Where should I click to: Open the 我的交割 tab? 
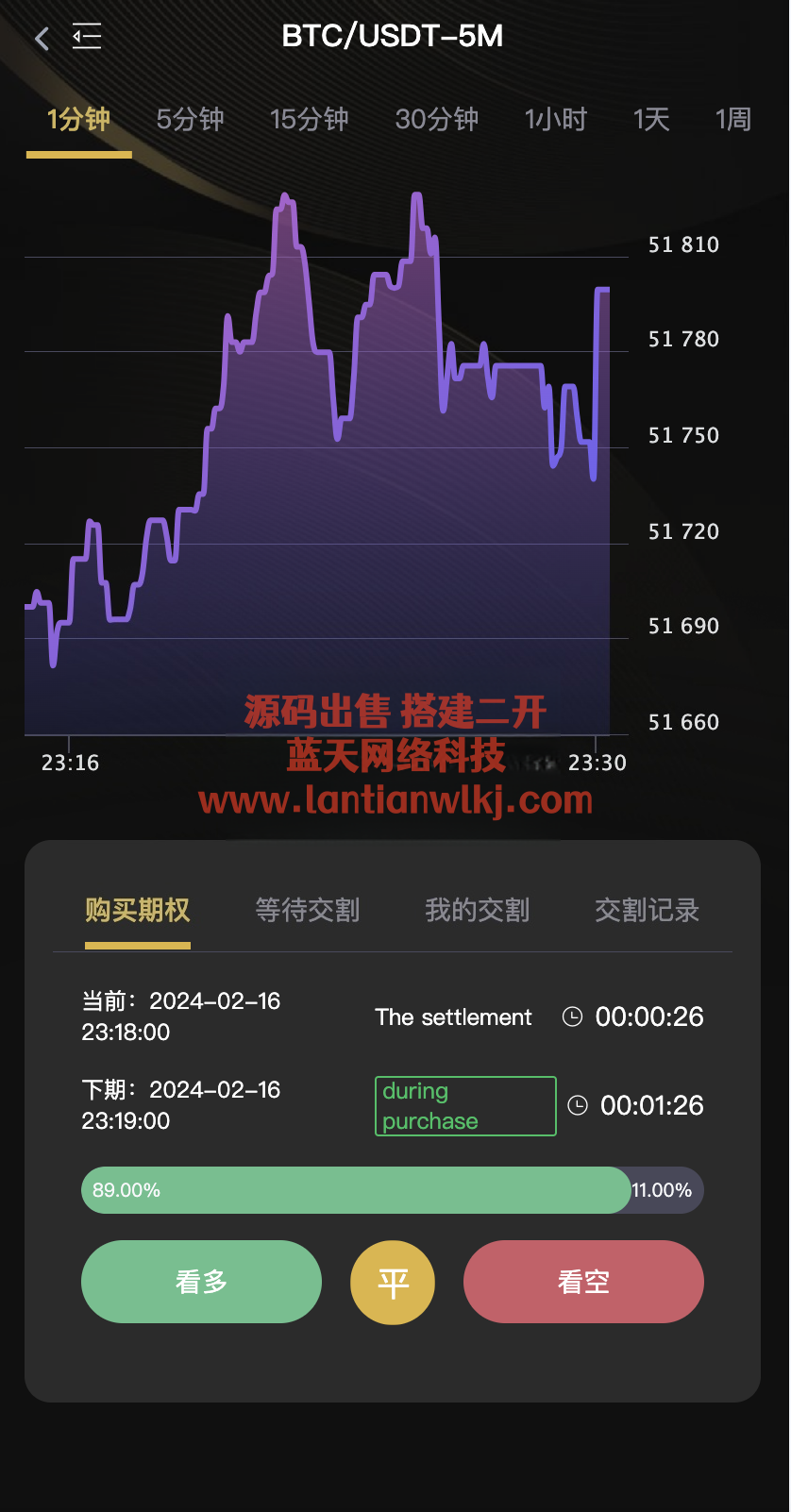tap(478, 911)
